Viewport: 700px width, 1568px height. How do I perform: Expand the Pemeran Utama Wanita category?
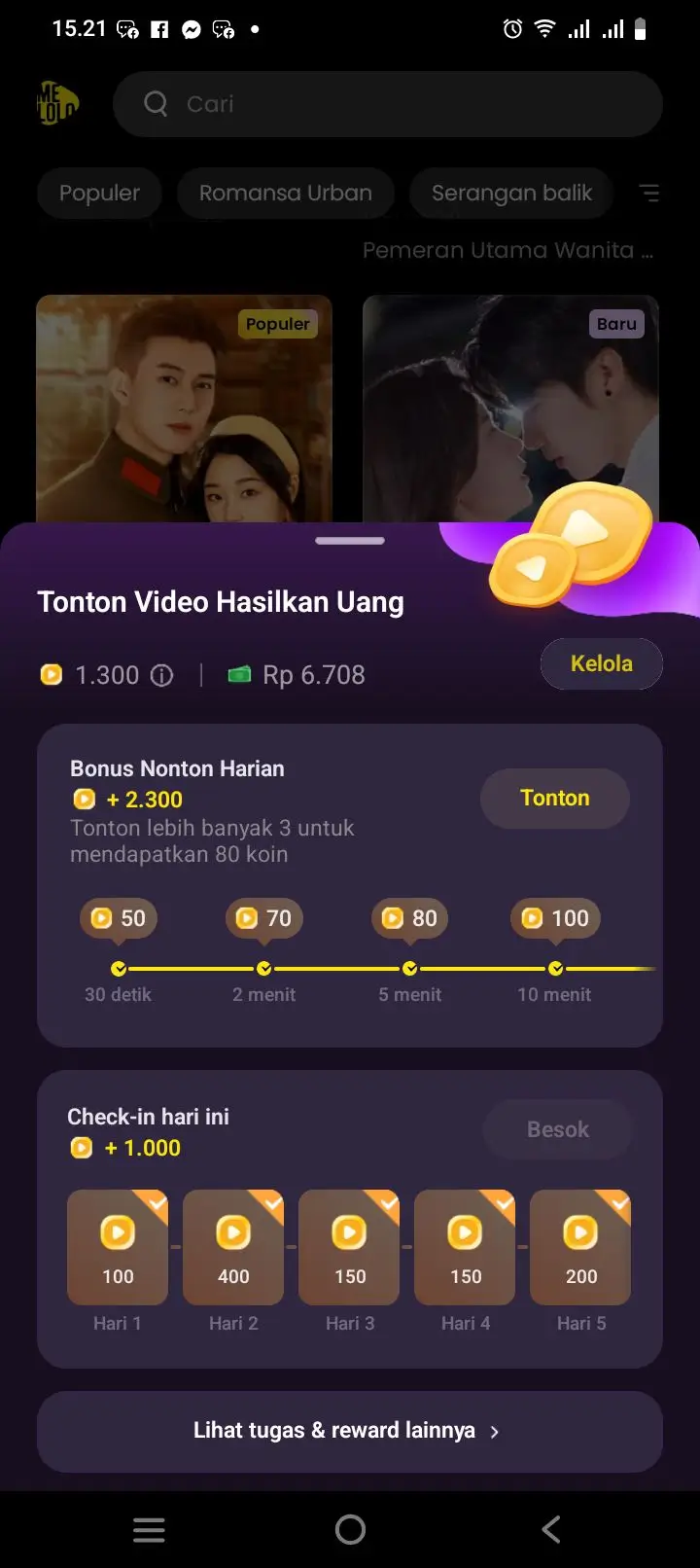(x=512, y=250)
